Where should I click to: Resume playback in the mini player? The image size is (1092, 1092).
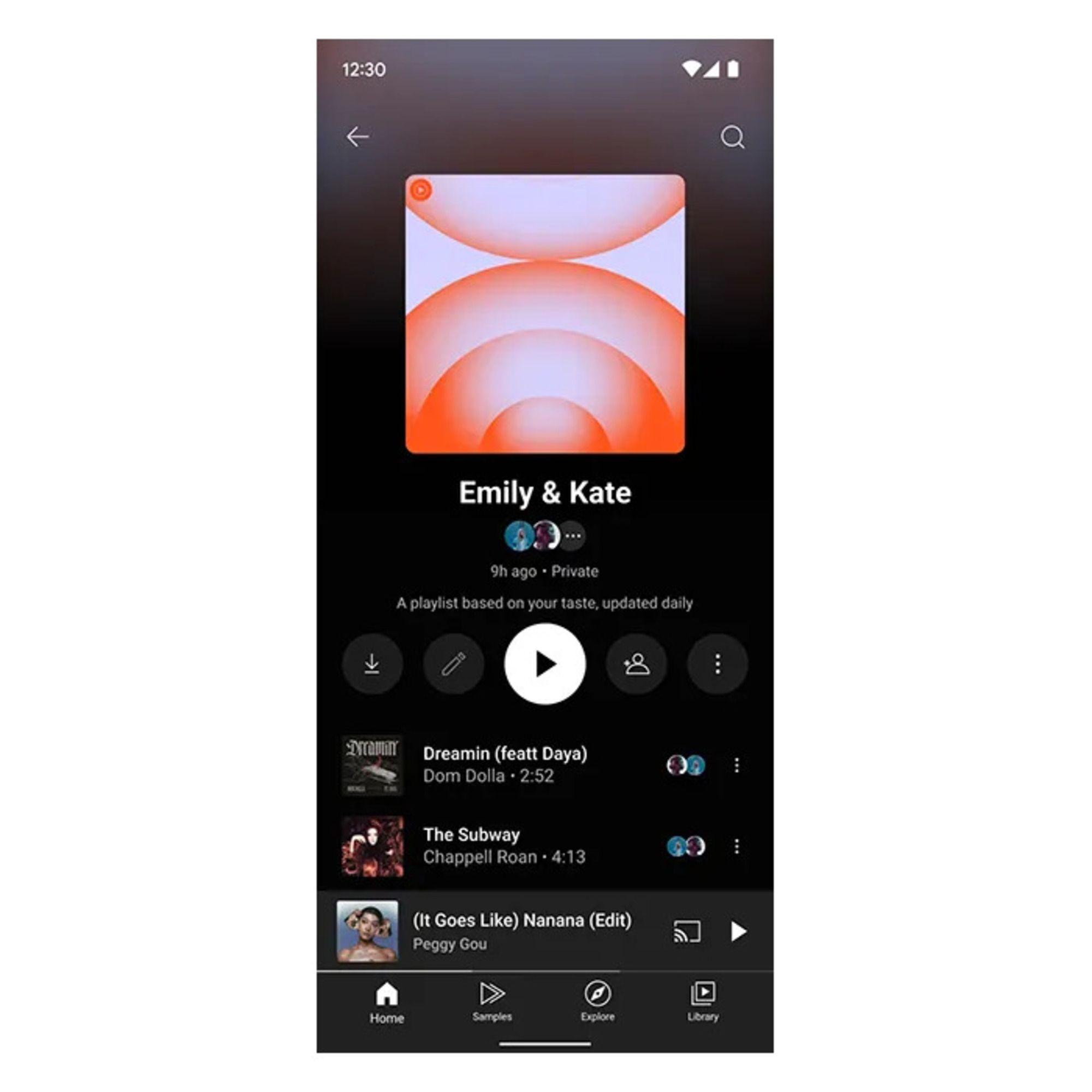point(738,931)
